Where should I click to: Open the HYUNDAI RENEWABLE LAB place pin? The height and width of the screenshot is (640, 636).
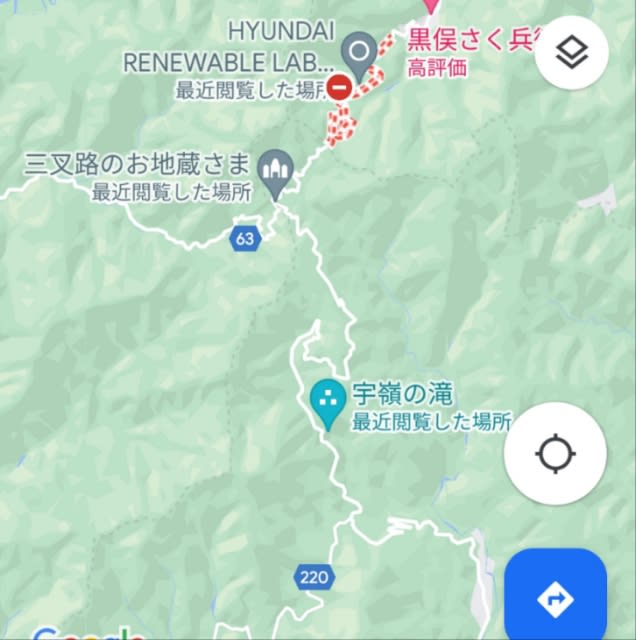click(x=359, y=49)
